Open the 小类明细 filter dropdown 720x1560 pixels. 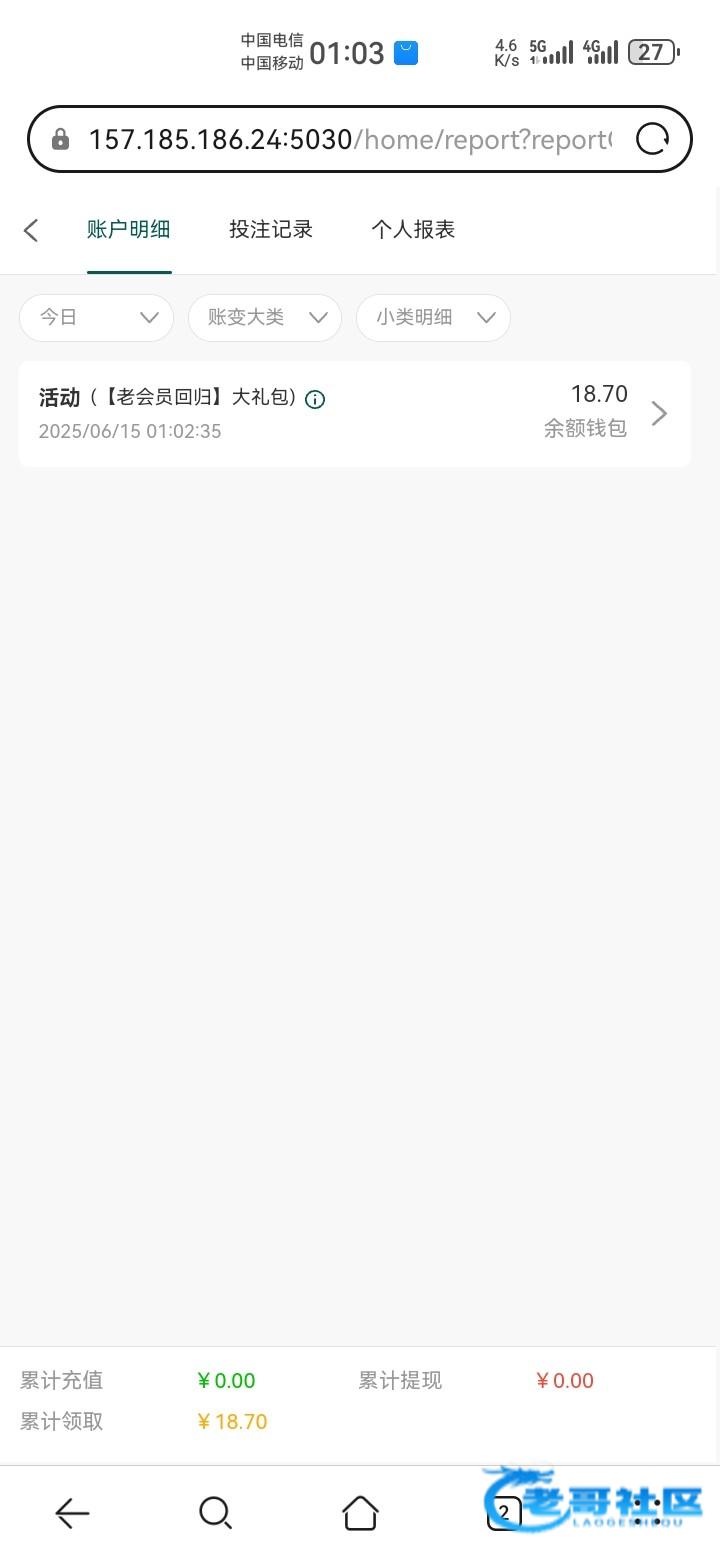[433, 318]
